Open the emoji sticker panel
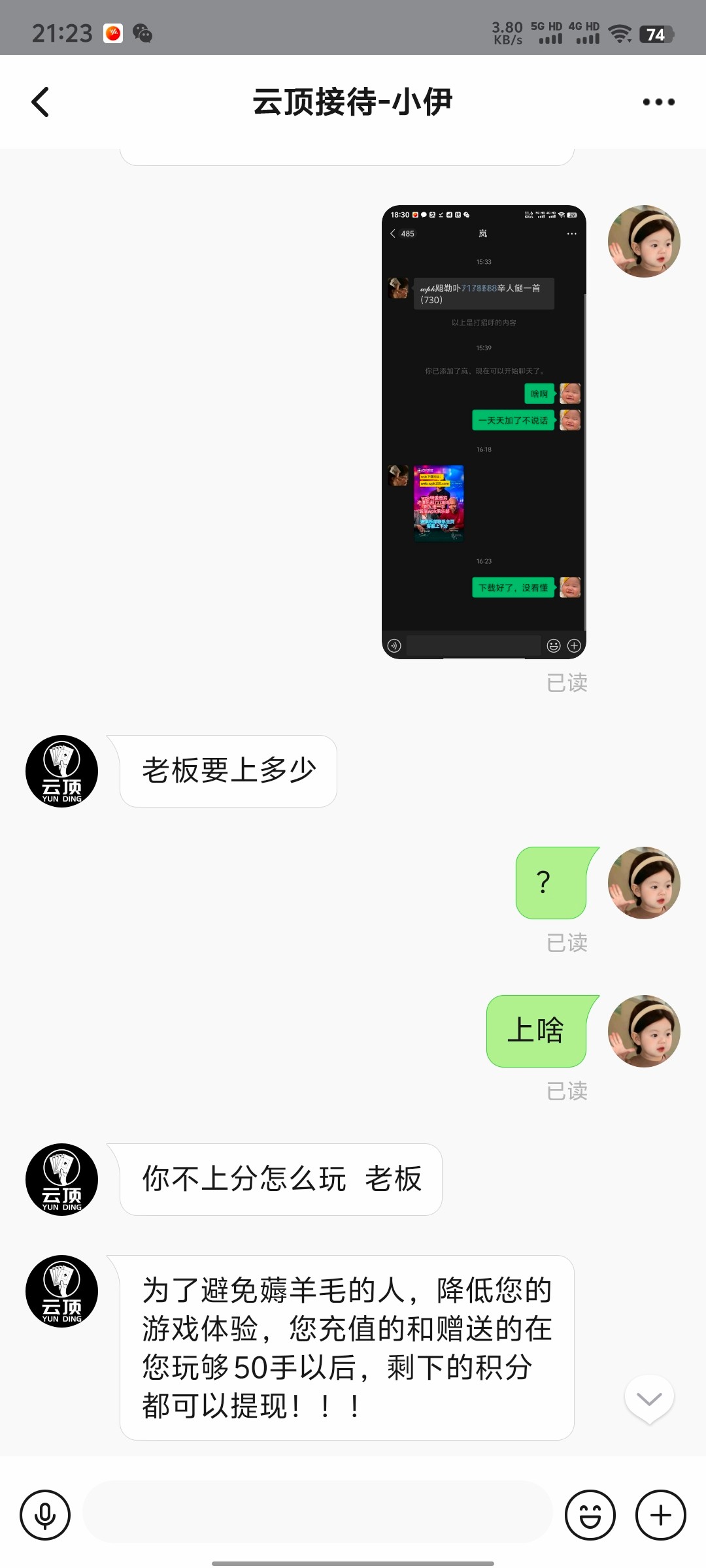This screenshot has width=706, height=1568. [x=590, y=1514]
